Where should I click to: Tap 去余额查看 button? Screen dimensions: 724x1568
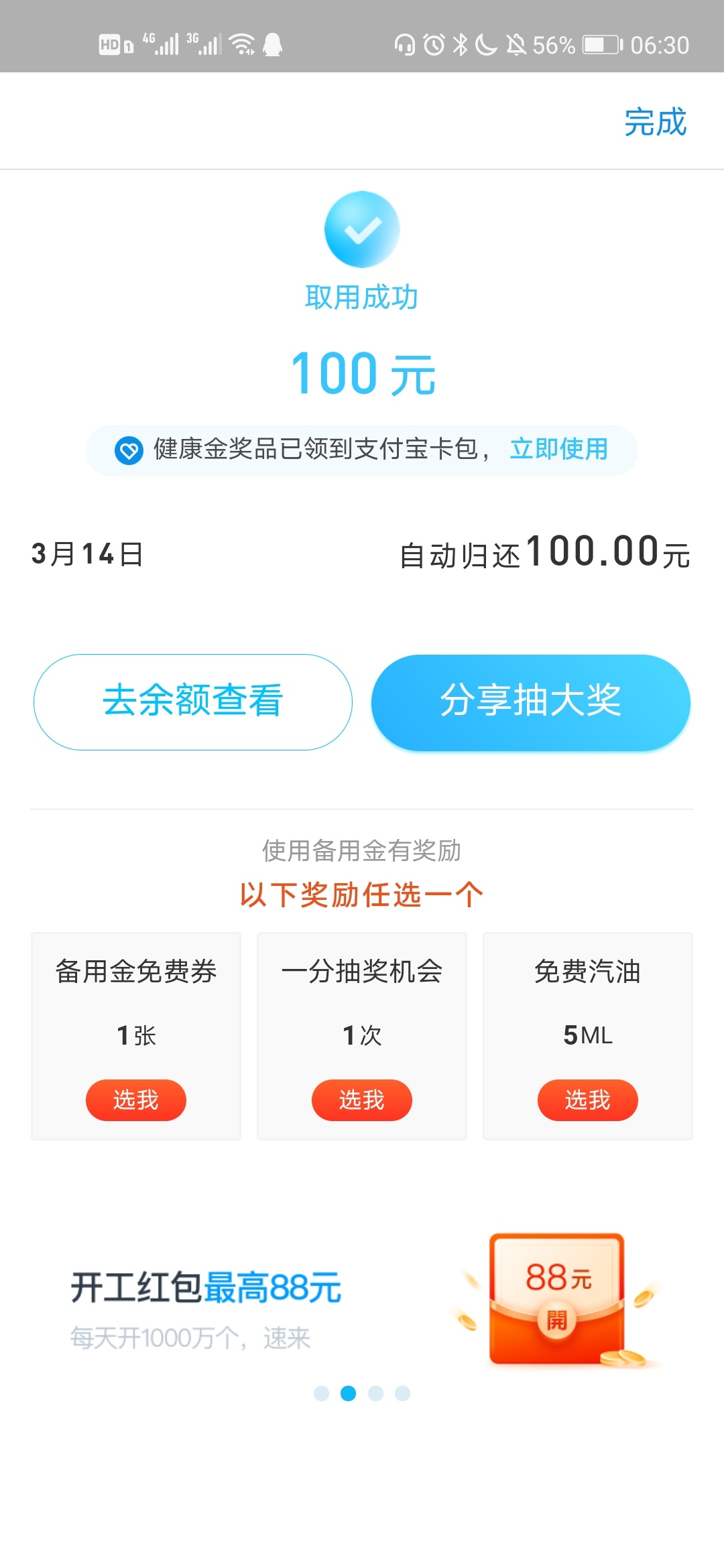pos(193,702)
